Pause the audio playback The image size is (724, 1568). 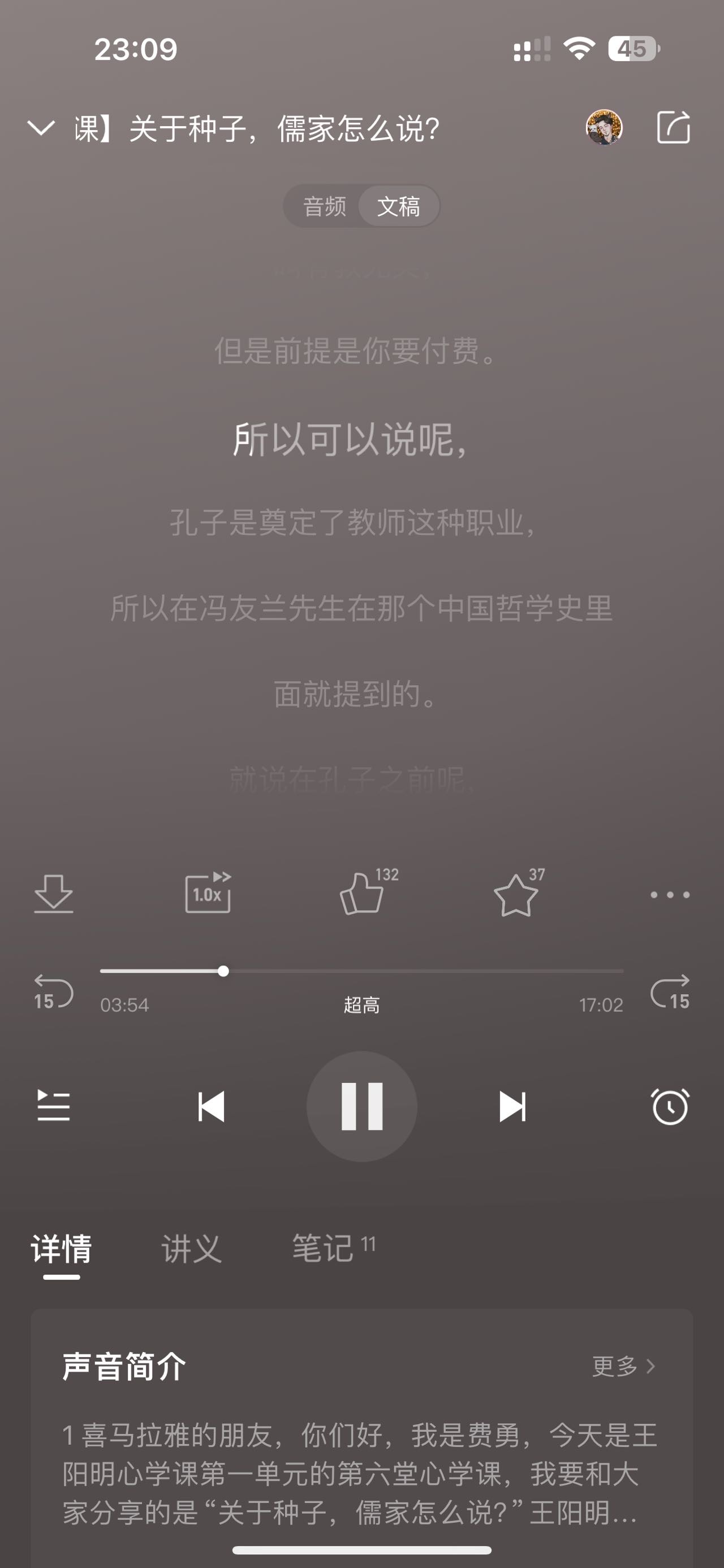(x=361, y=1107)
